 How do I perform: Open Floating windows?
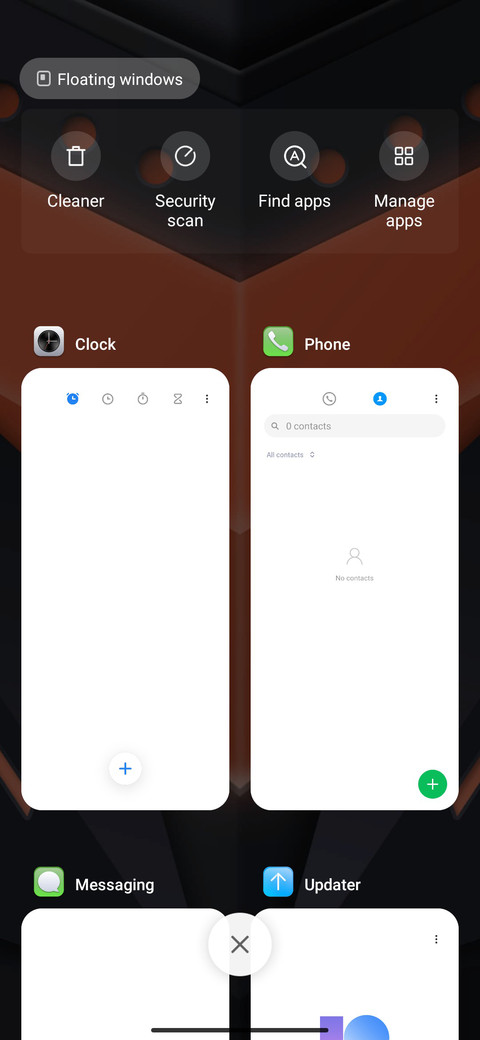109,79
